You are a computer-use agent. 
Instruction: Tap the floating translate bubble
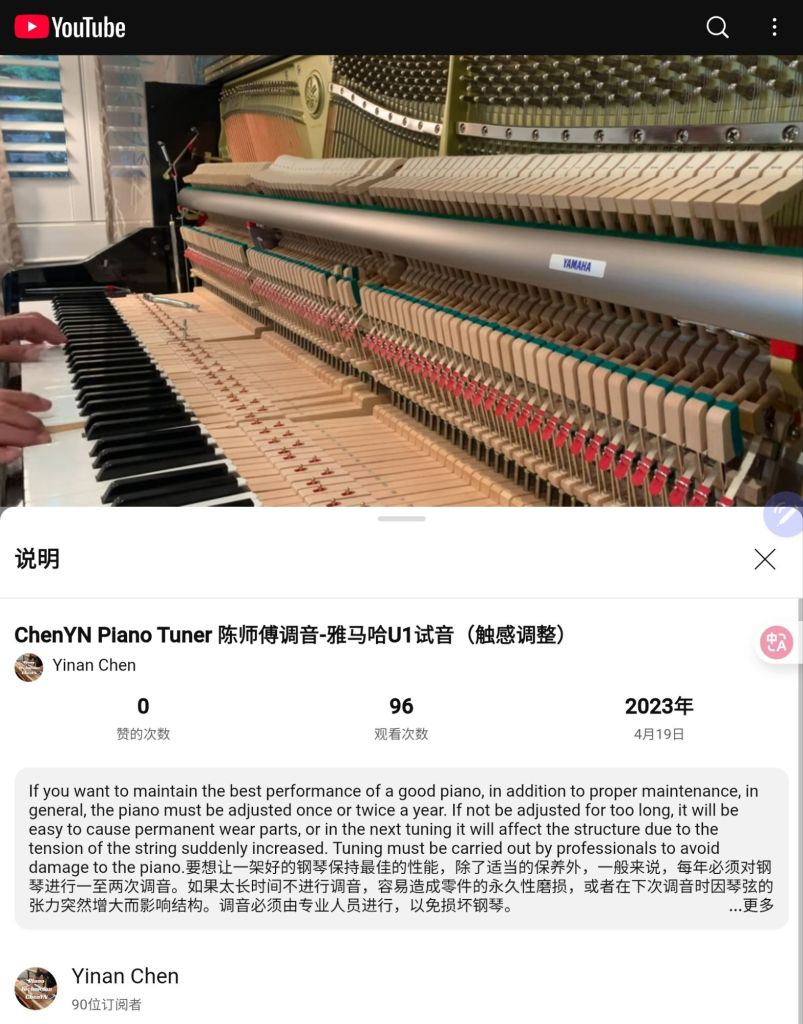(777, 642)
